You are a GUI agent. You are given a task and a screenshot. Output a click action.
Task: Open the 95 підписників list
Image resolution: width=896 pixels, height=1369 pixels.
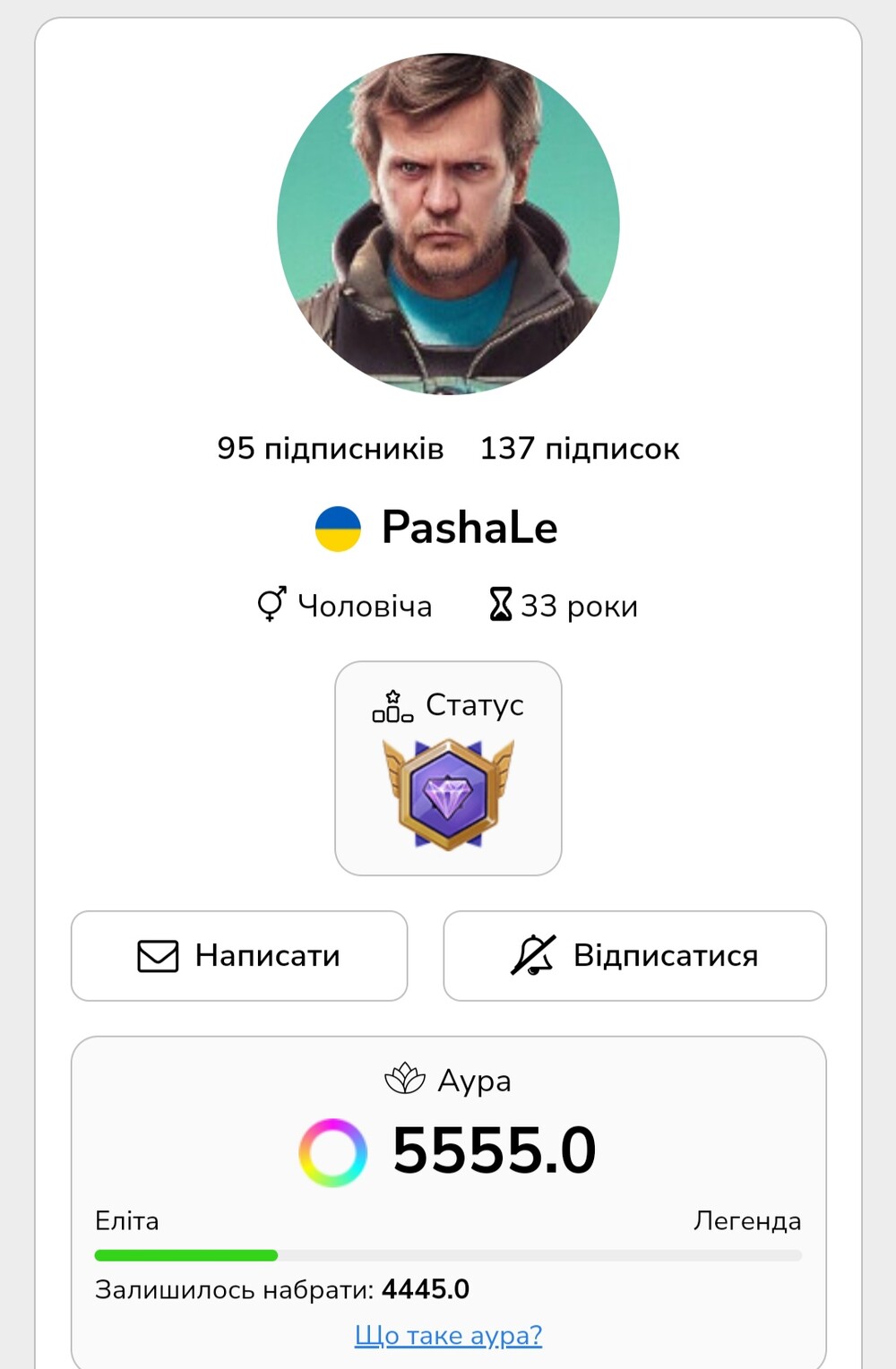coord(330,448)
